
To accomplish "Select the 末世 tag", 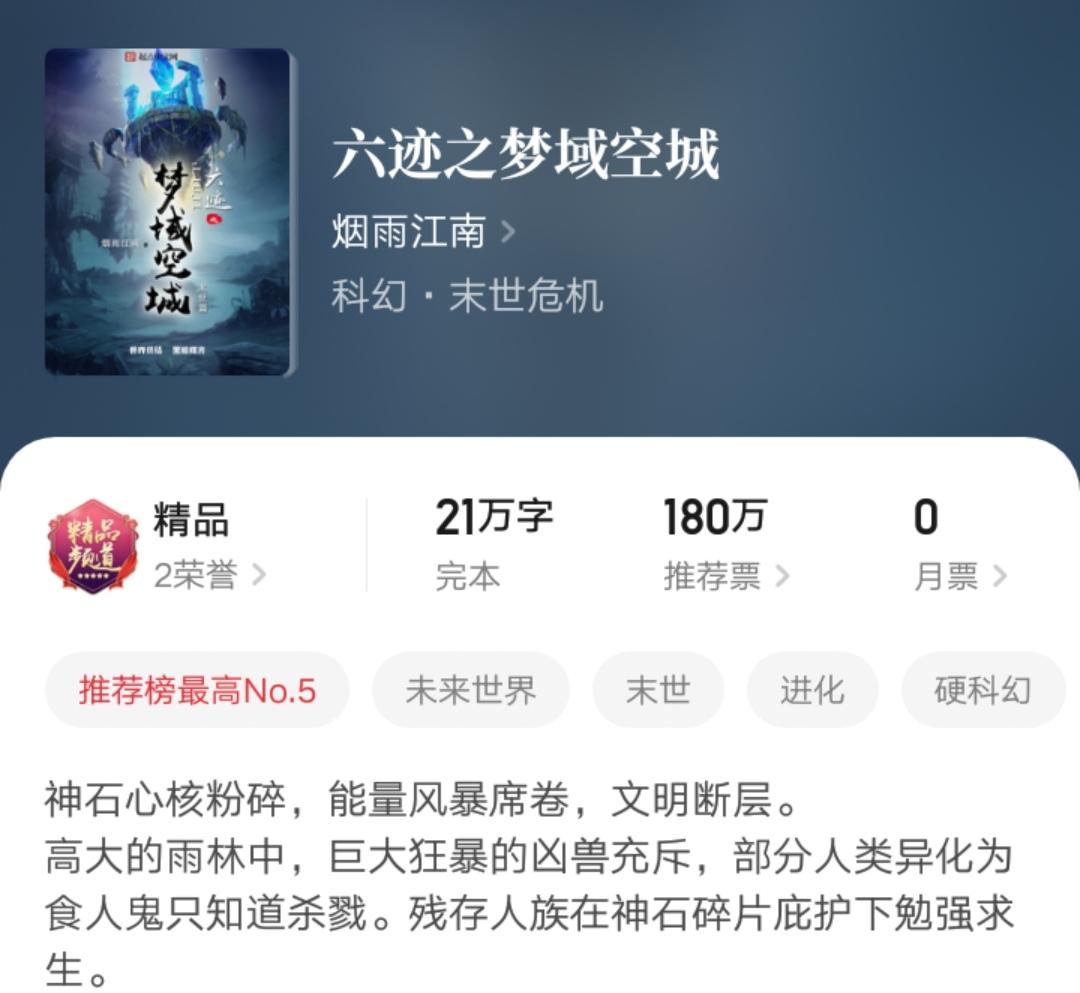I will tap(658, 690).
